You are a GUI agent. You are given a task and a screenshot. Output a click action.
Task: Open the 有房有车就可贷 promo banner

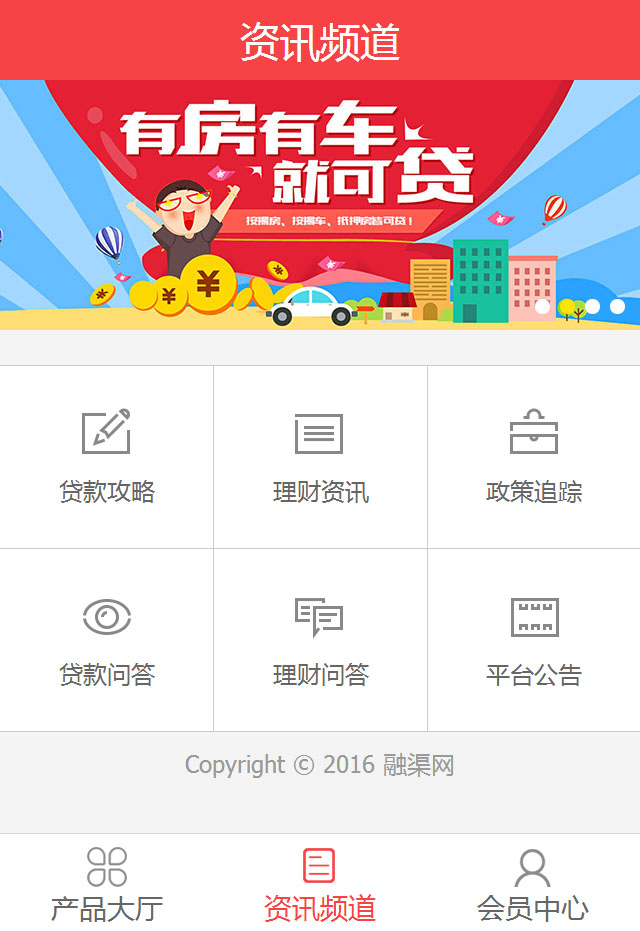(x=320, y=203)
